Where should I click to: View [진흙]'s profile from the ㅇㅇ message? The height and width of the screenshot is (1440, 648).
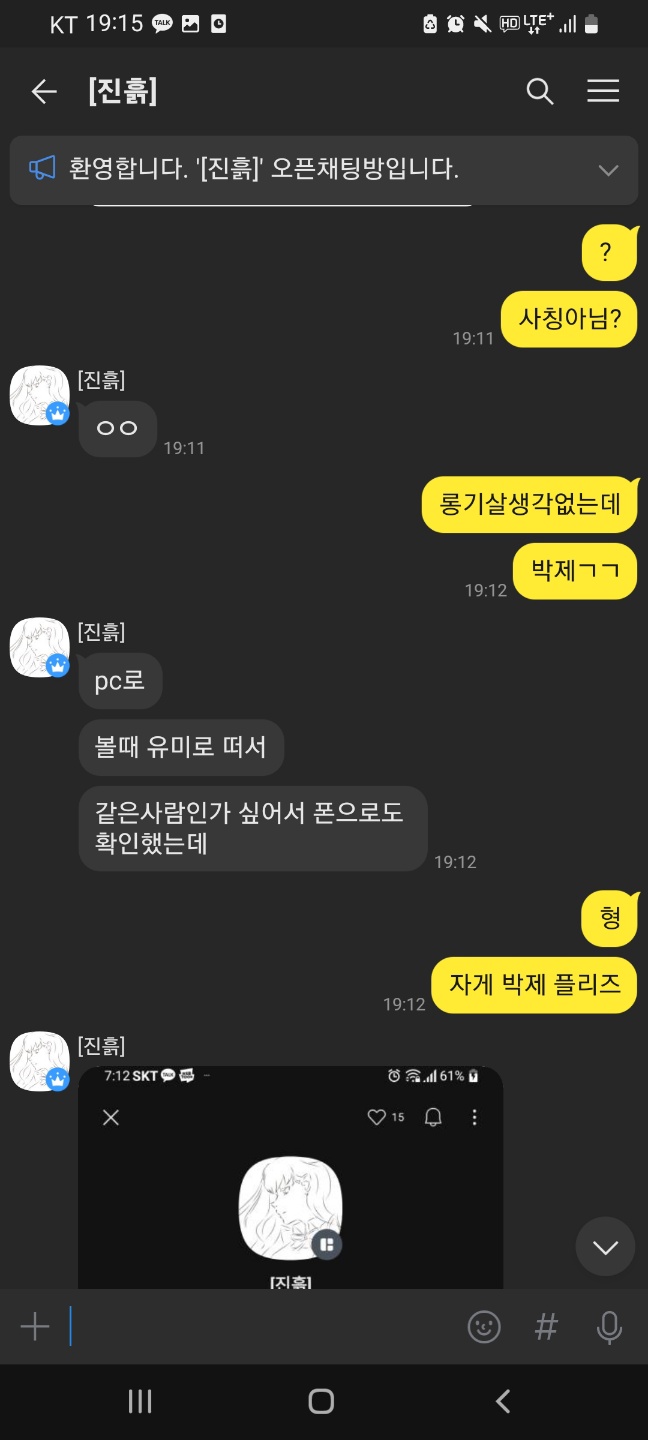(39, 395)
